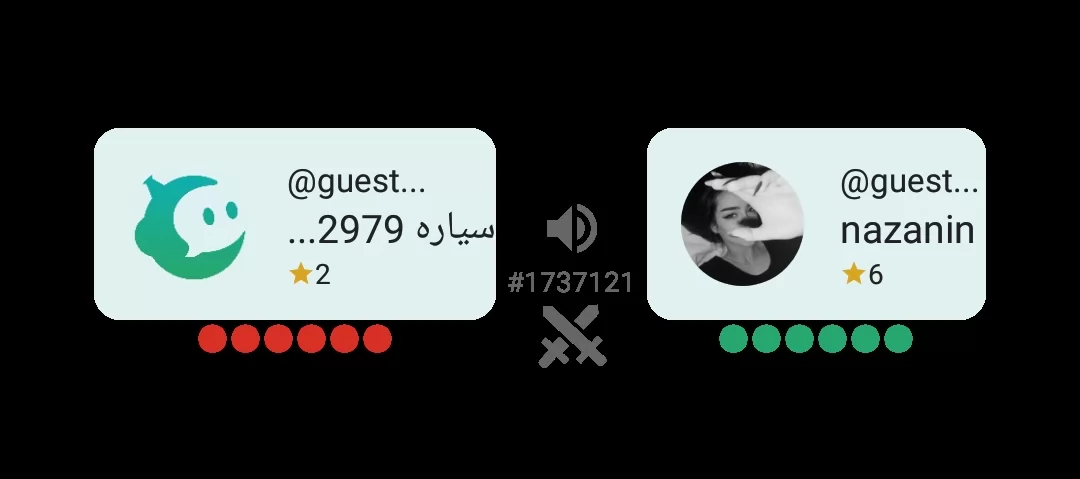Open nazanin's player card

point(816,224)
